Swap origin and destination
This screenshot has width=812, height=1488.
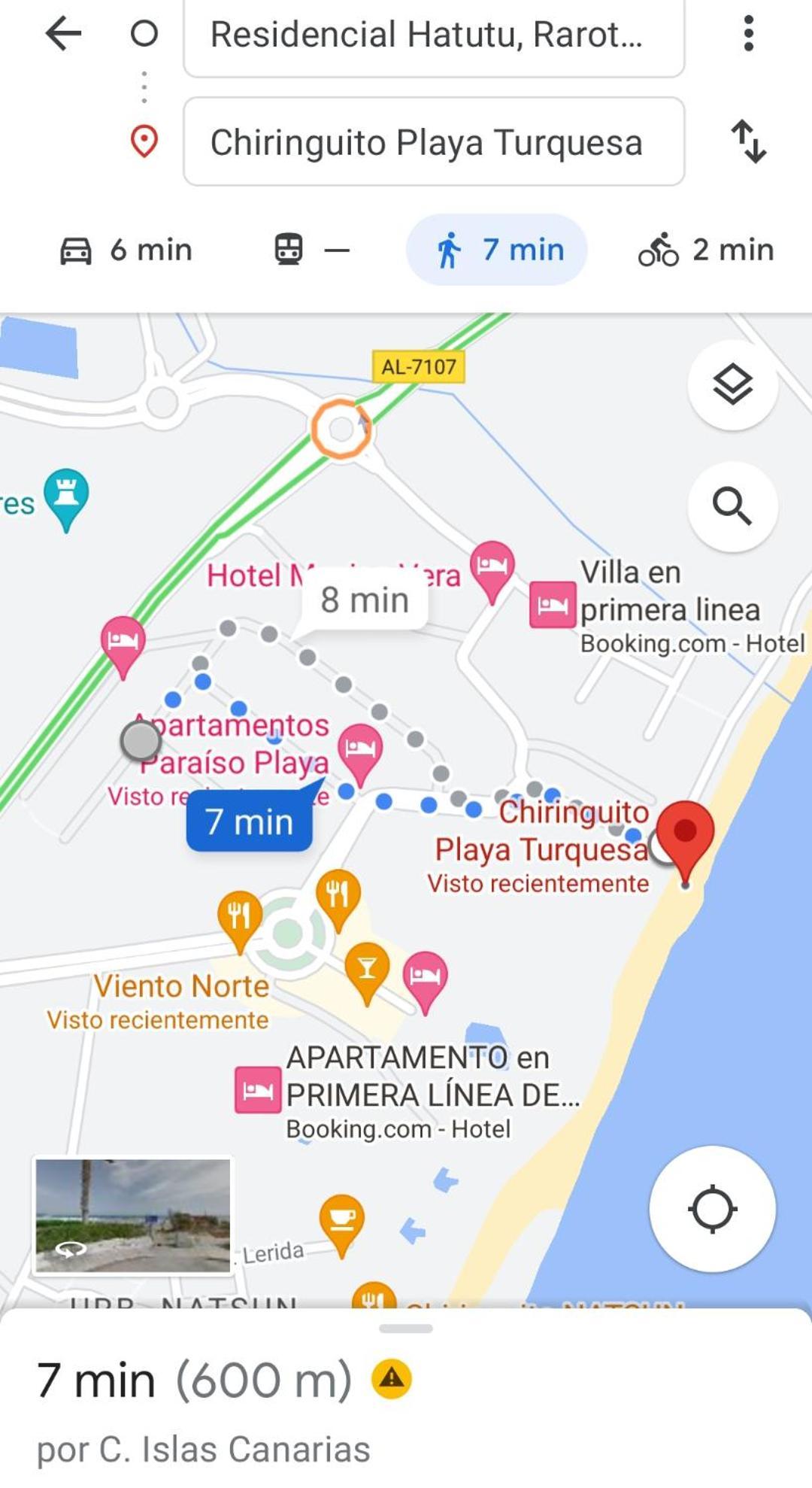pyautogui.click(x=748, y=141)
